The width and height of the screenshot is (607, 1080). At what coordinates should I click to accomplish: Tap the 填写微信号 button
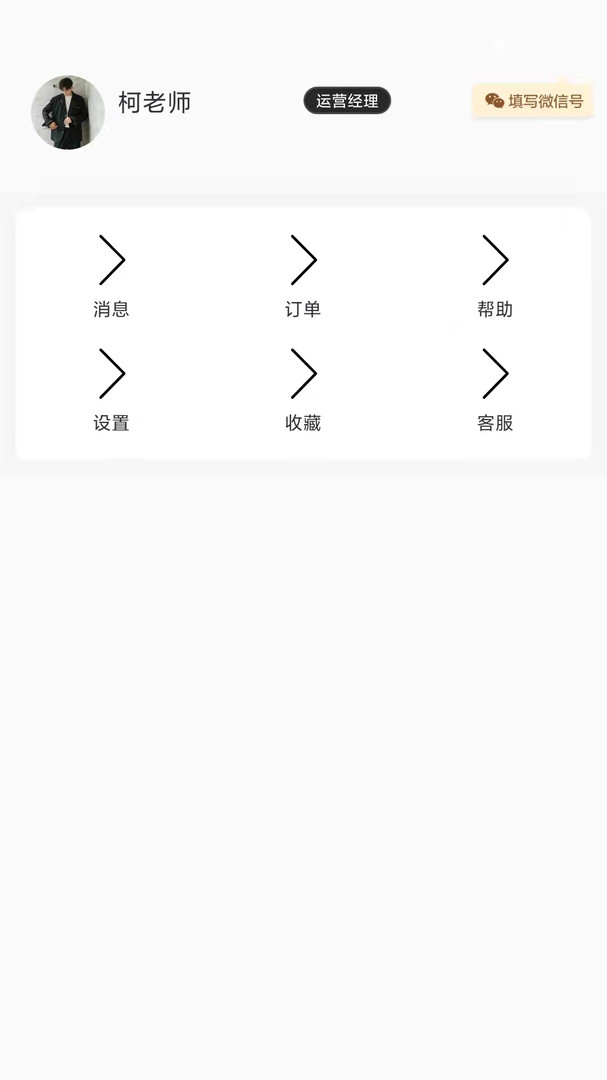click(533, 101)
